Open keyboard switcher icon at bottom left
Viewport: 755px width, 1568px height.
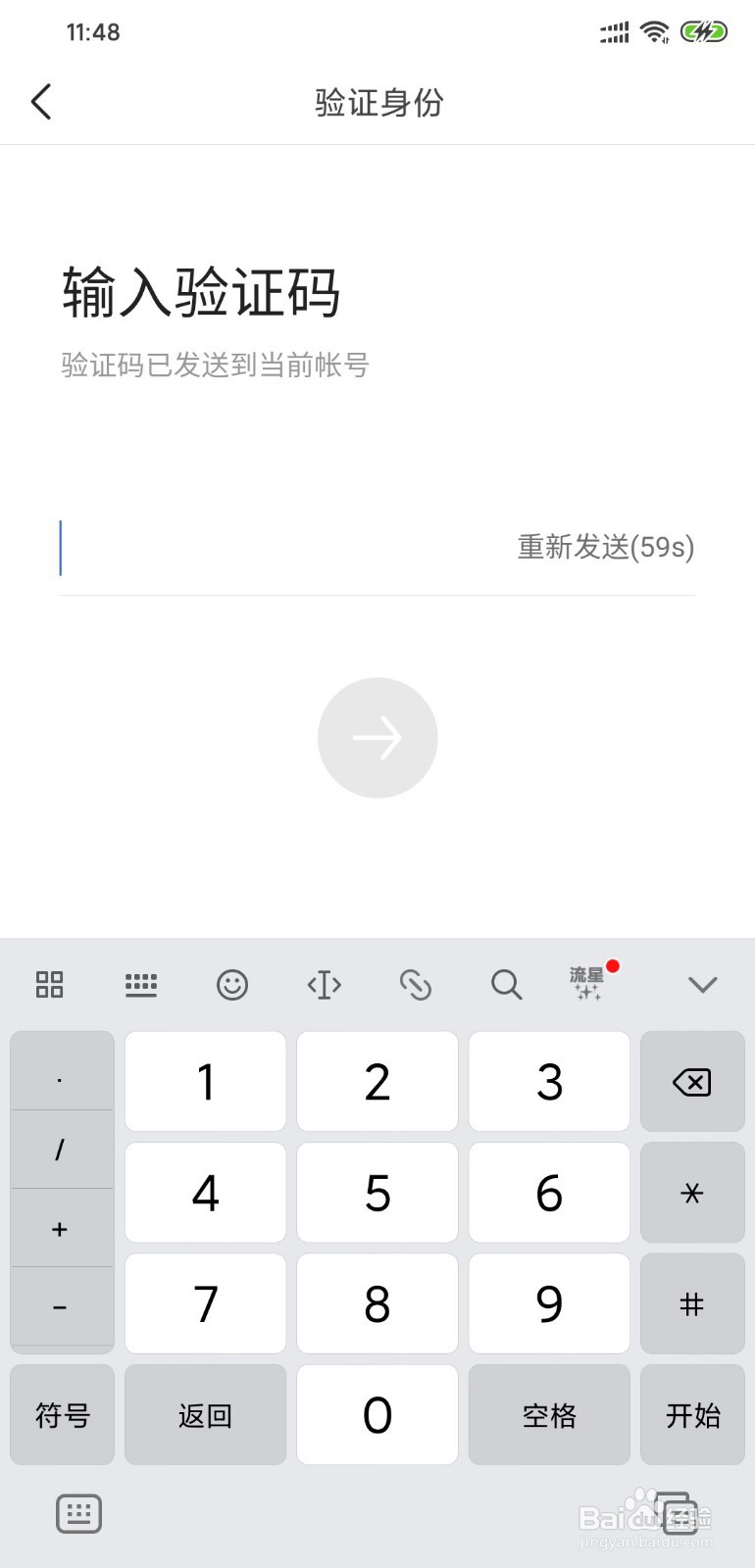78,1512
